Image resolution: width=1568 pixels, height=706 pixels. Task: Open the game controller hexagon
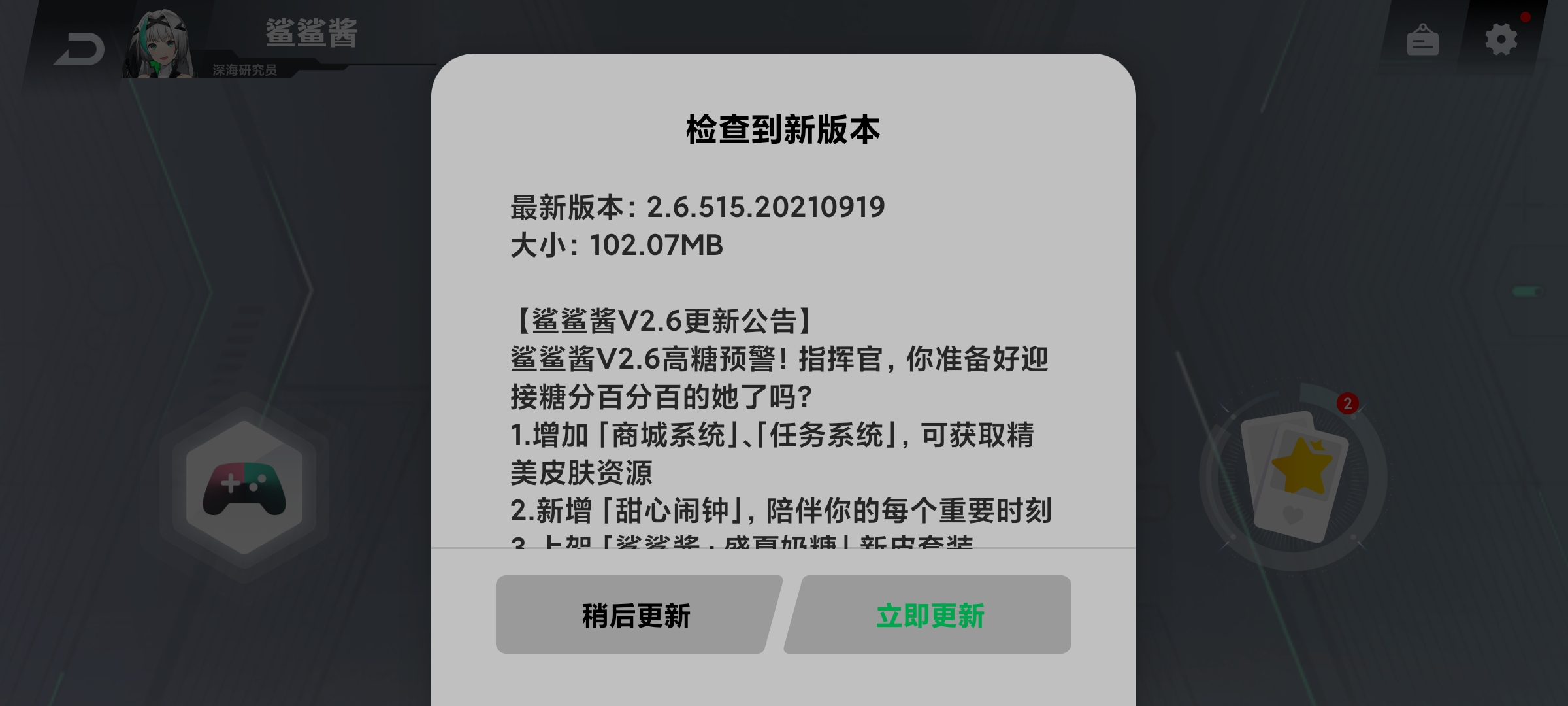click(244, 488)
